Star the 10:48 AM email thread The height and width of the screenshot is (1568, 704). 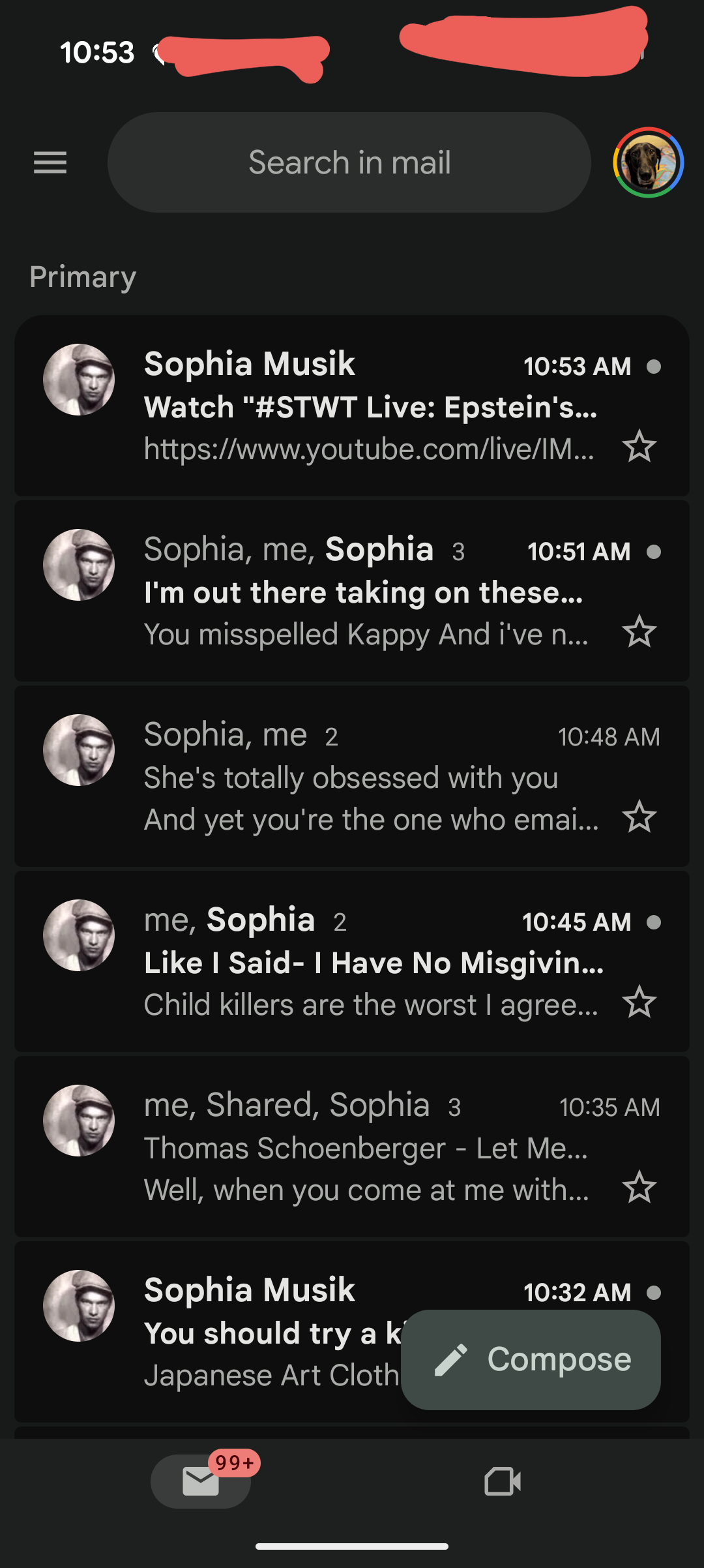click(x=639, y=817)
